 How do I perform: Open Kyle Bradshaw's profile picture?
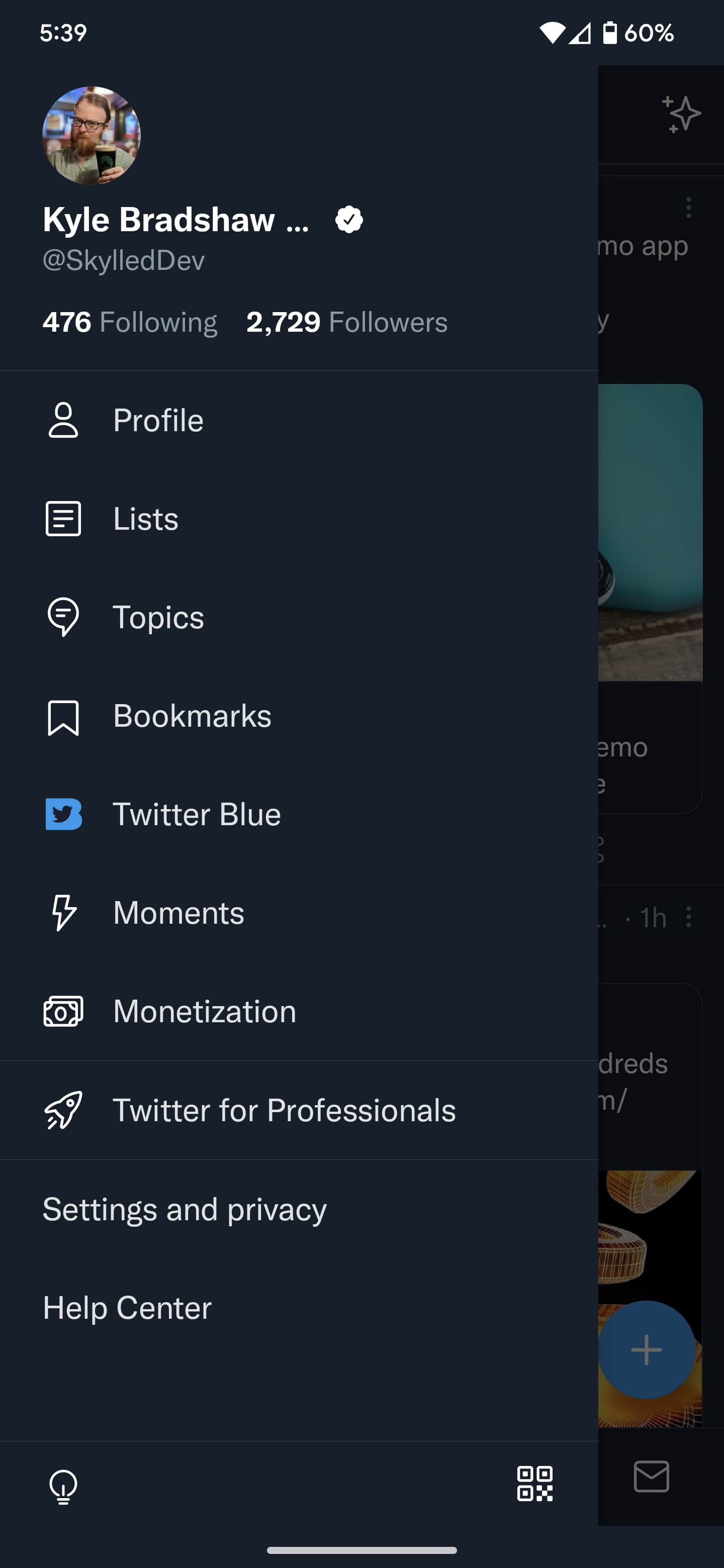(x=92, y=135)
